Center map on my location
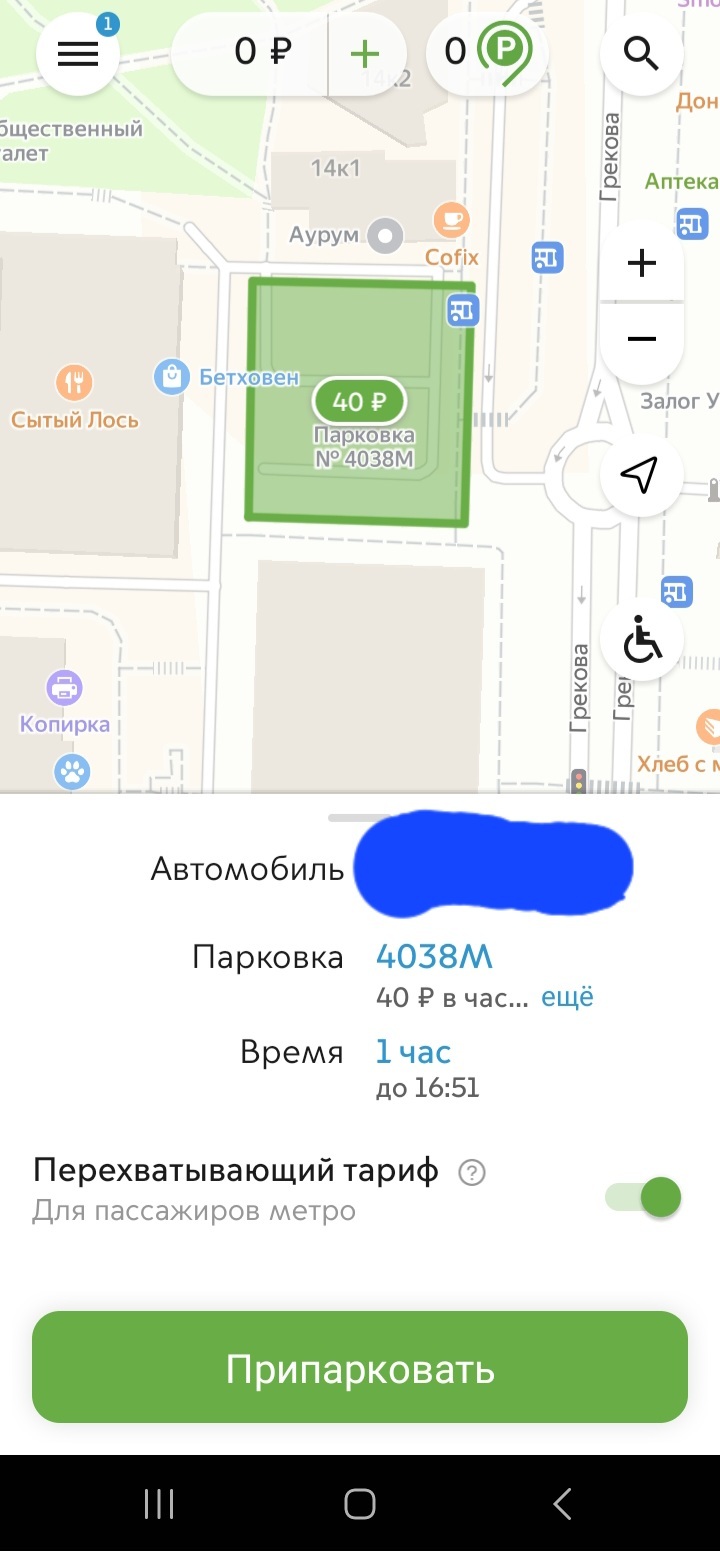Image resolution: width=720 pixels, height=1551 pixels. (x=641, y=476)
